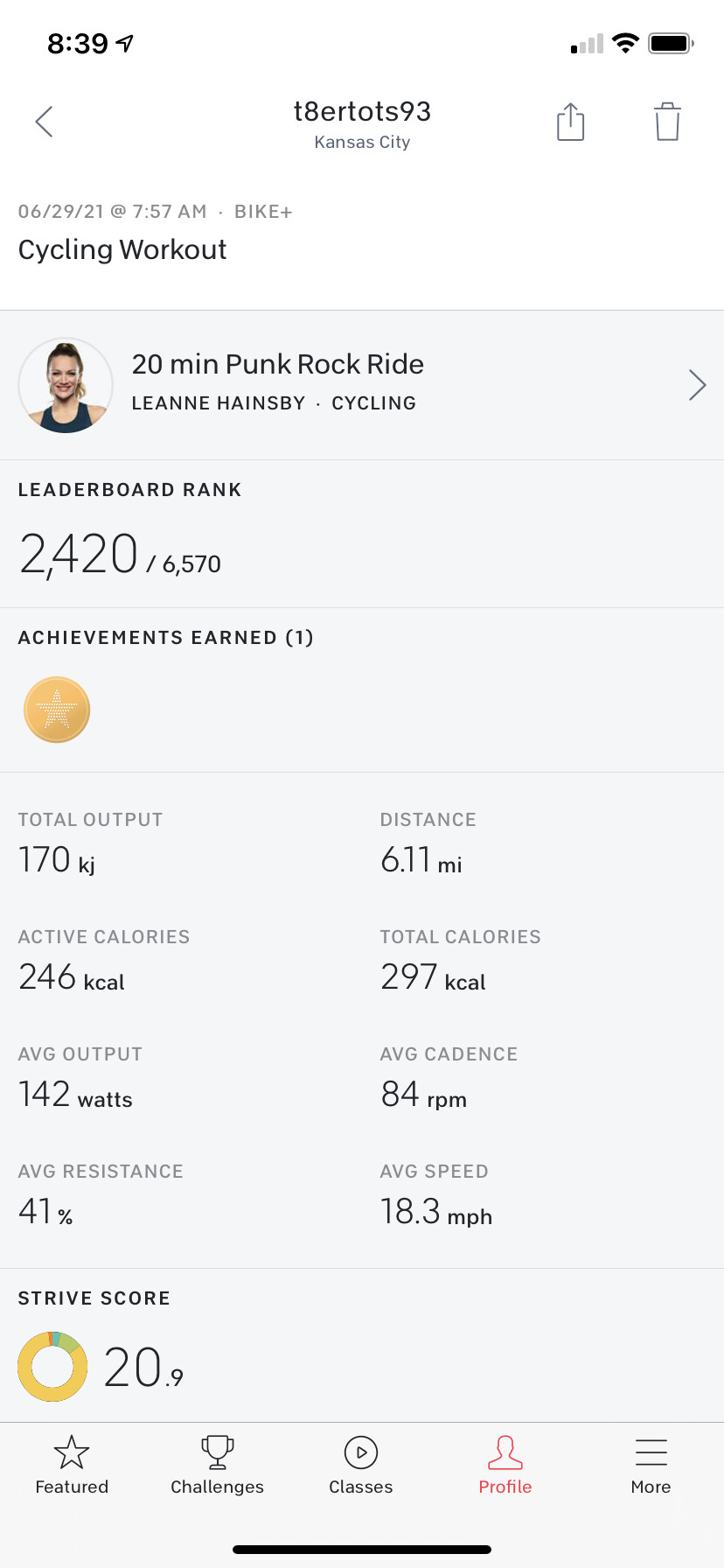Open the More menu tab
Viewport: 724px width, 1568px height.
[x=651, y=1466]
